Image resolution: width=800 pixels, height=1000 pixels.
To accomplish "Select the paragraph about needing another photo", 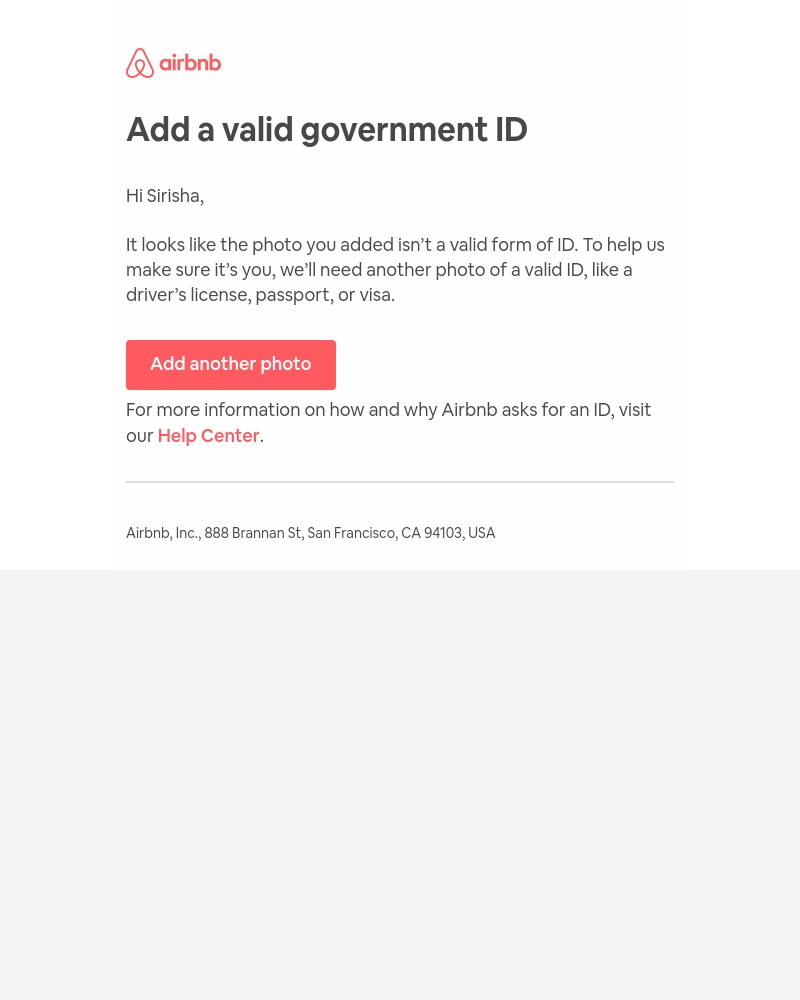I will (395, 269).
